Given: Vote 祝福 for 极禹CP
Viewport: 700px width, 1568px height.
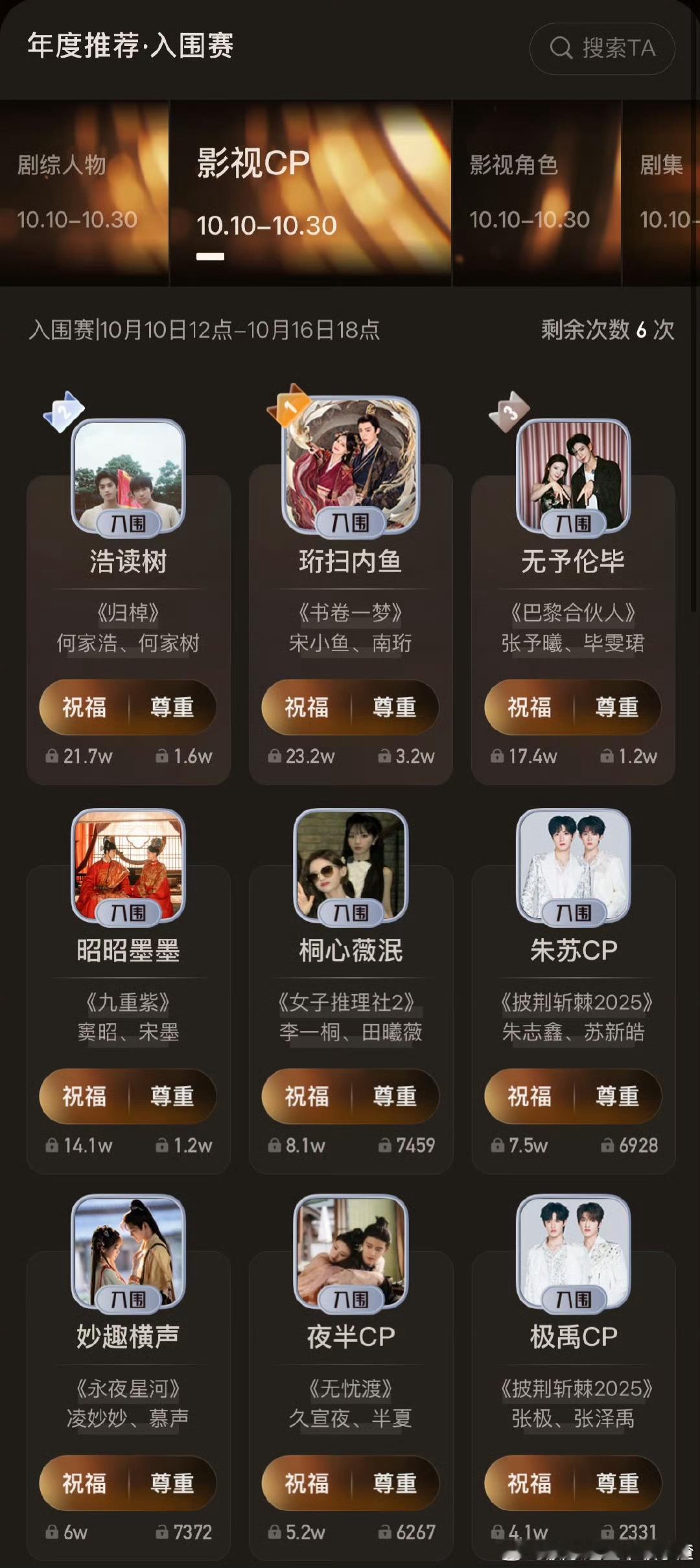Looking at the screenshot, I should (x=529, y=1483).
